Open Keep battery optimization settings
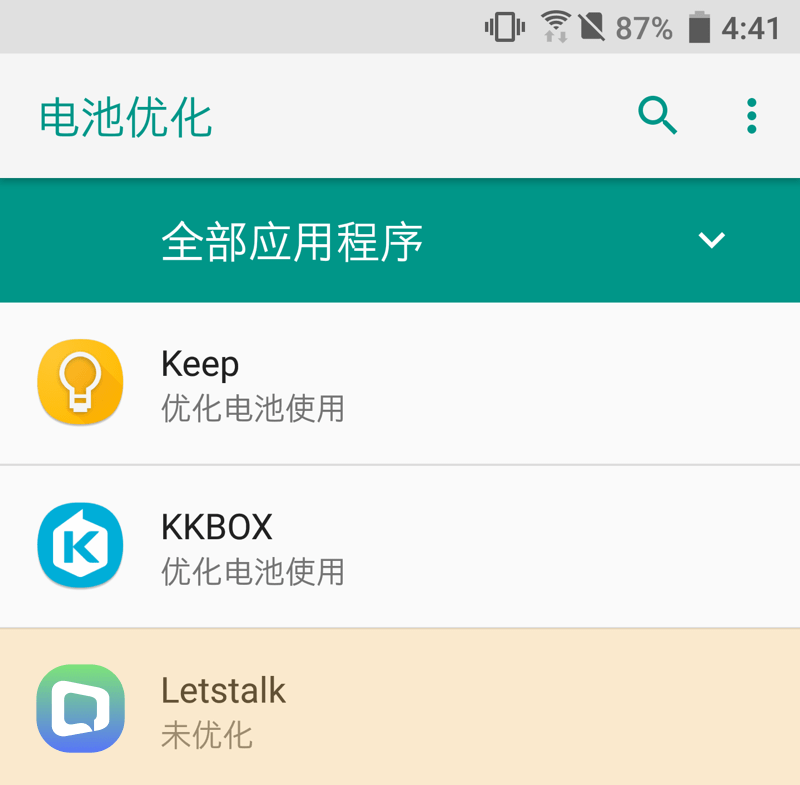 (400, 384)
